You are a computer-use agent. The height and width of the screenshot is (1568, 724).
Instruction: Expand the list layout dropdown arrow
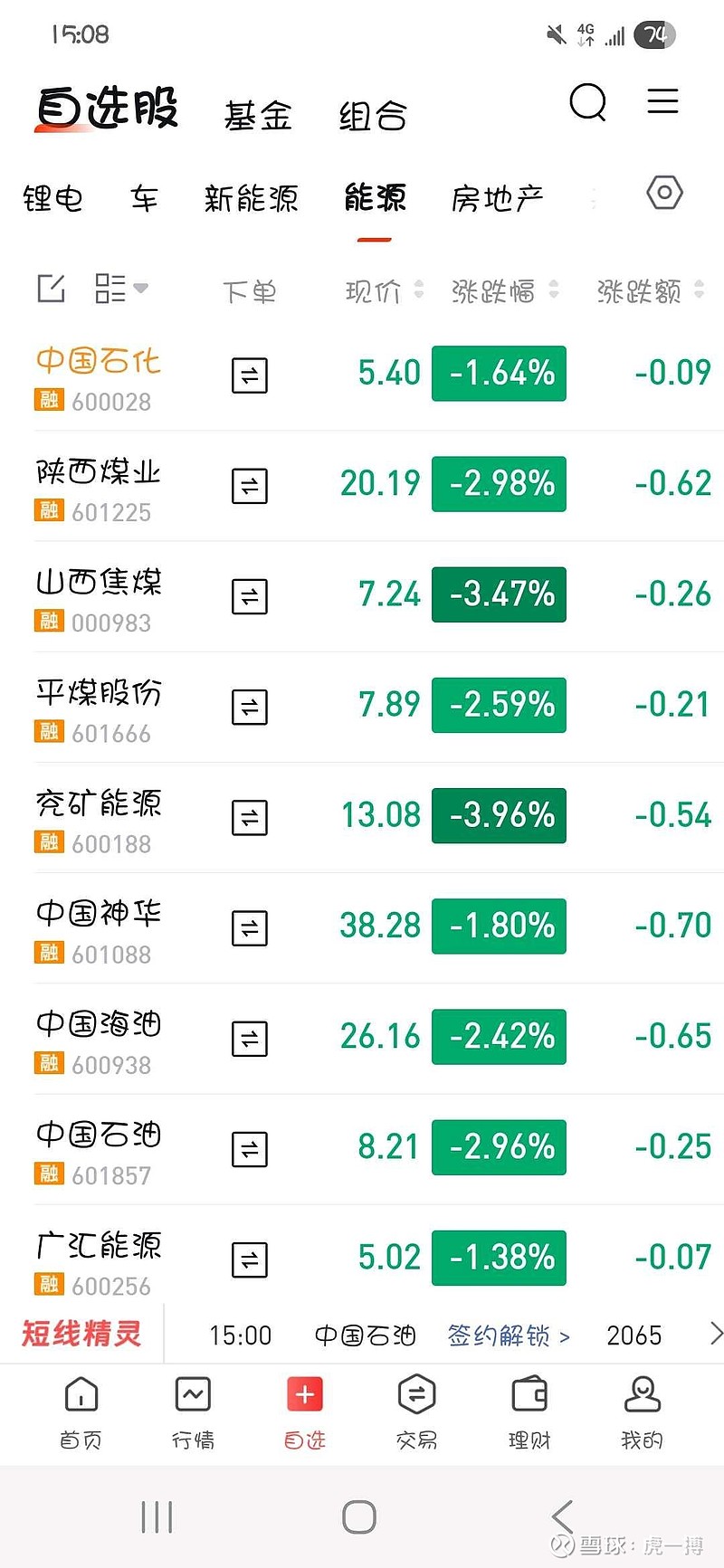(141, 289)
